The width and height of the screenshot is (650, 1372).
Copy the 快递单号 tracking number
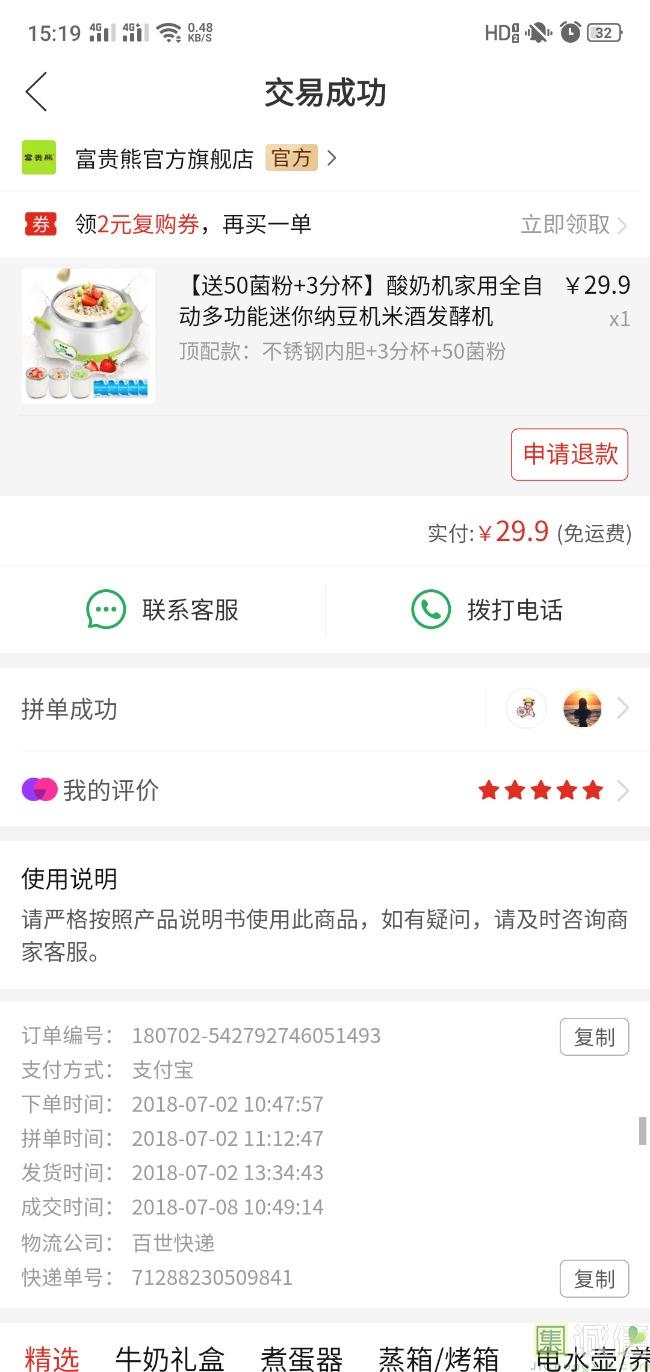click(594, 1278)
